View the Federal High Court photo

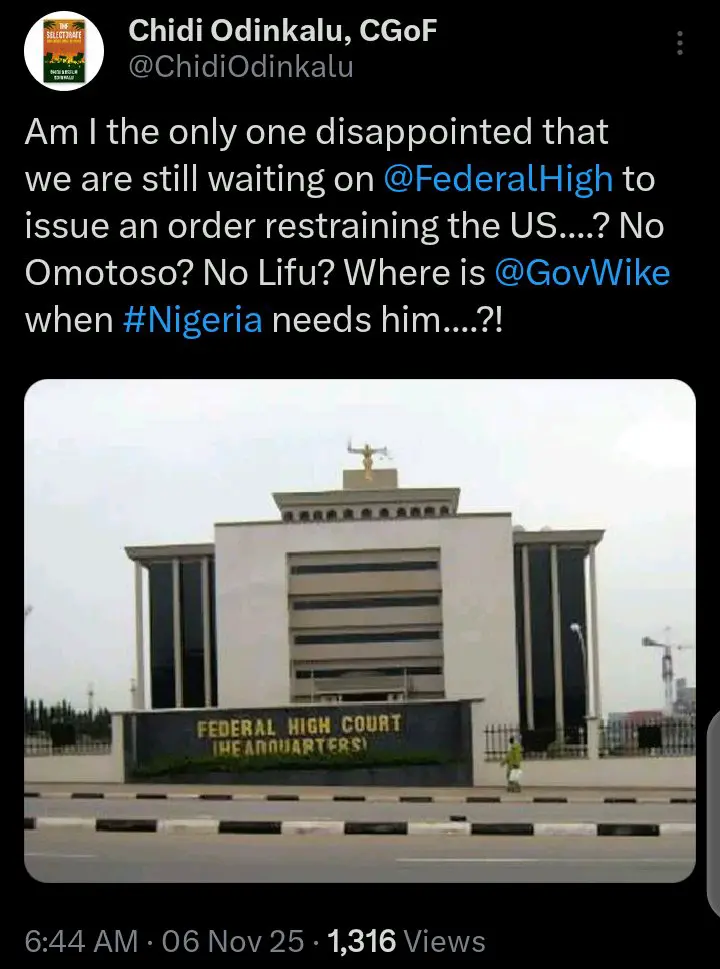coord(360,630)
